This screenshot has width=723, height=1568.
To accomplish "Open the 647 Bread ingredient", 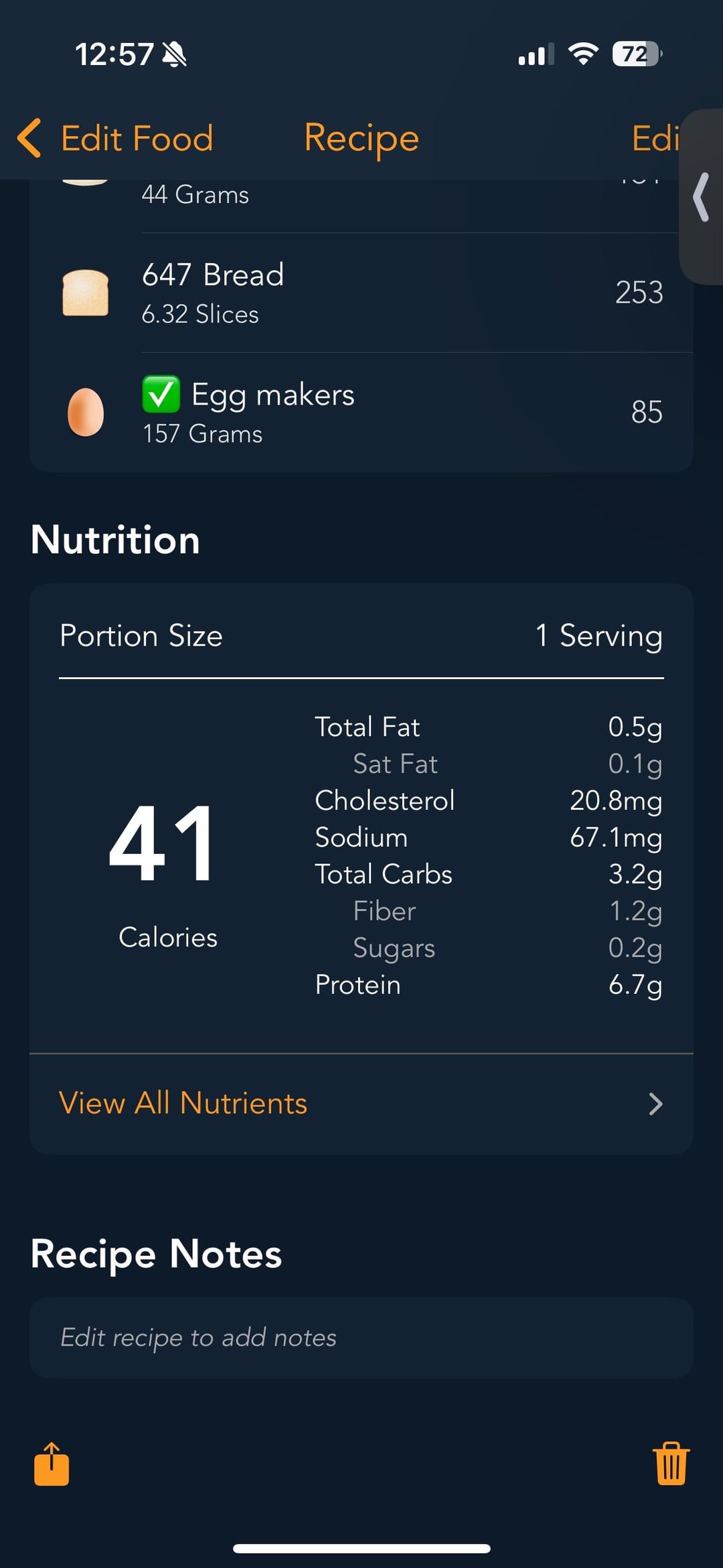I will [x=361, y=293].
